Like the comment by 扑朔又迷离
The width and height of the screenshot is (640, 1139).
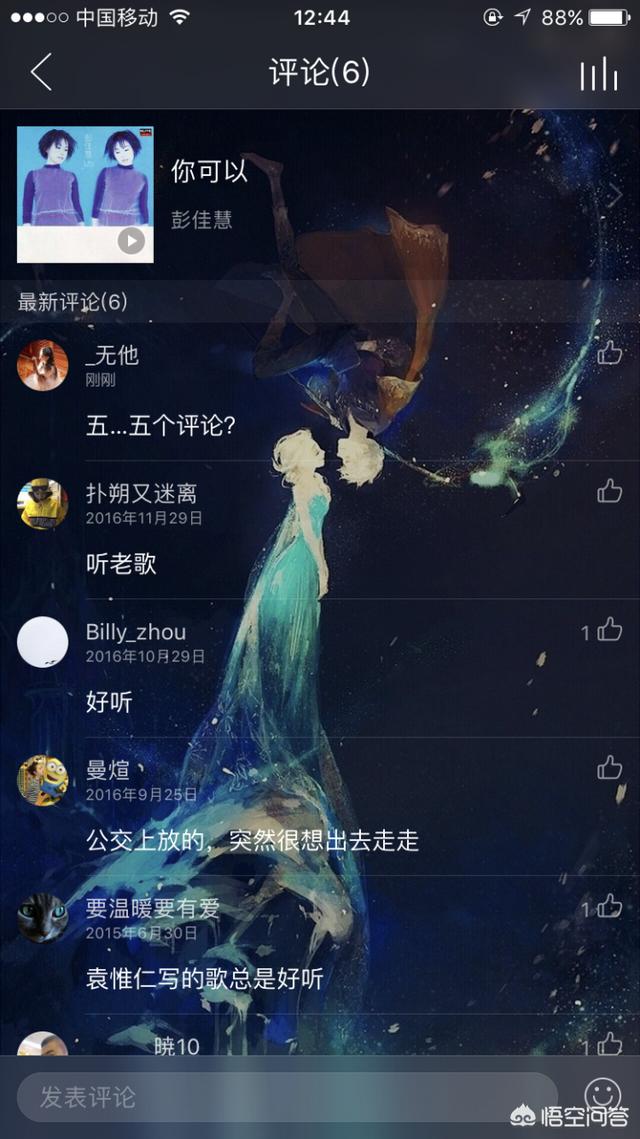click(609, 490)
